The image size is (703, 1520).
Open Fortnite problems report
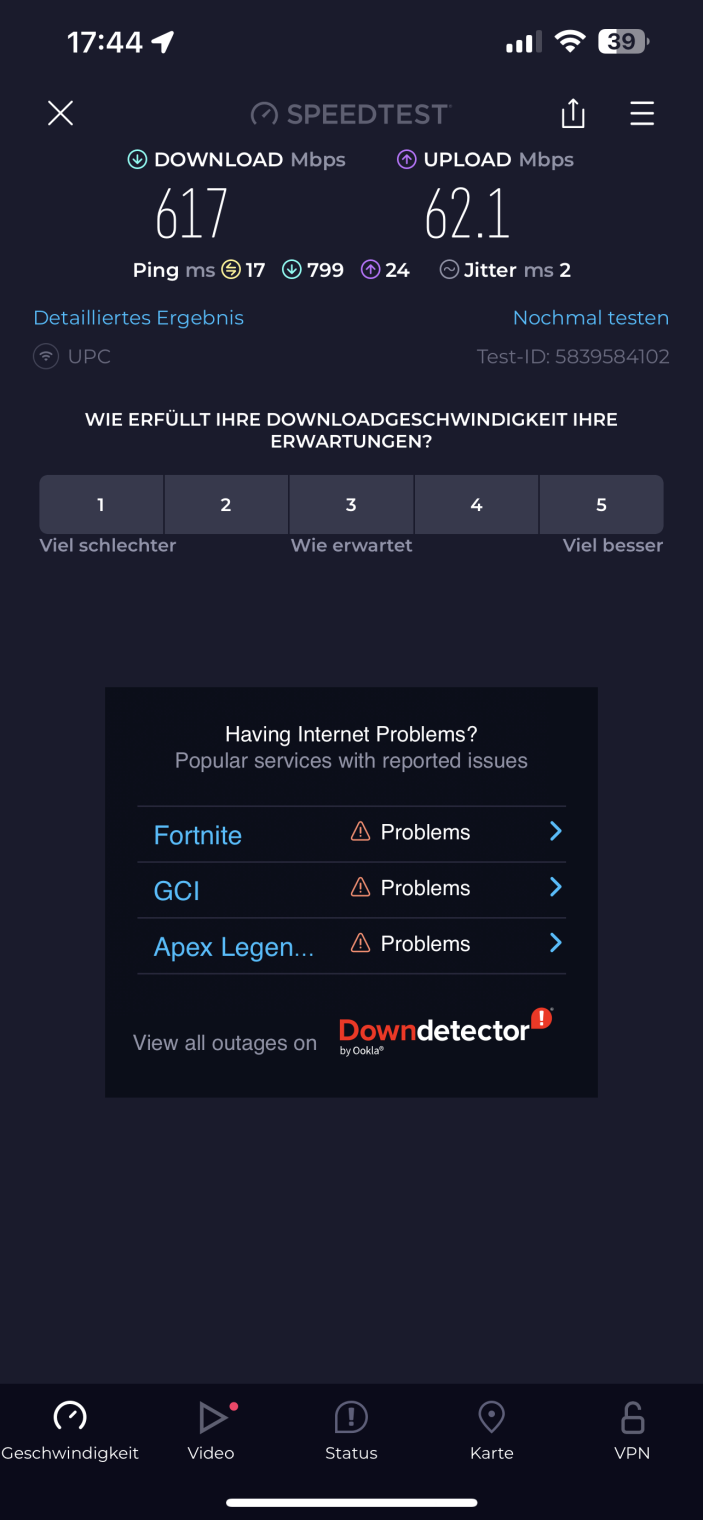pos(351,833)
